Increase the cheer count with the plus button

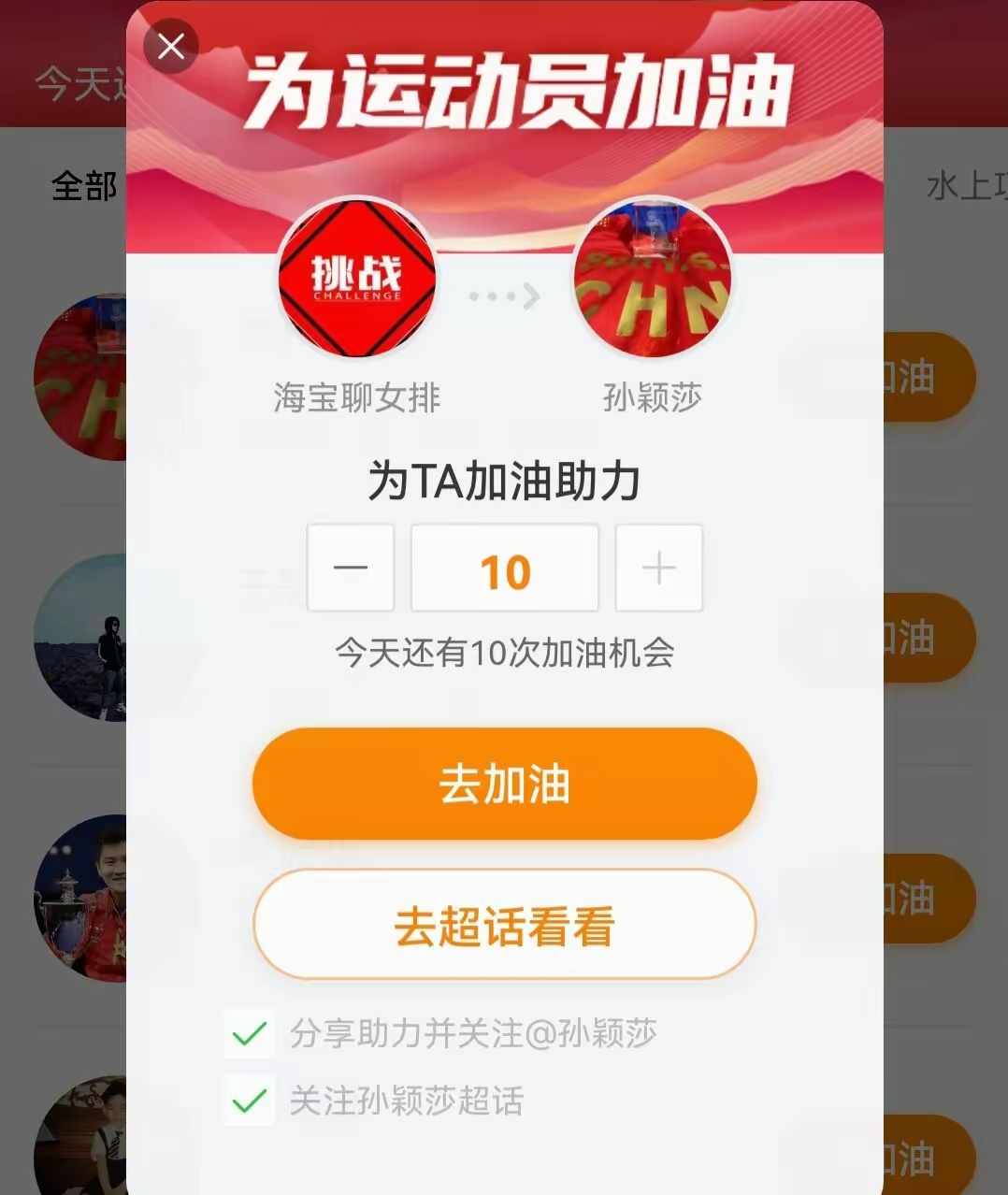point(658,568)
